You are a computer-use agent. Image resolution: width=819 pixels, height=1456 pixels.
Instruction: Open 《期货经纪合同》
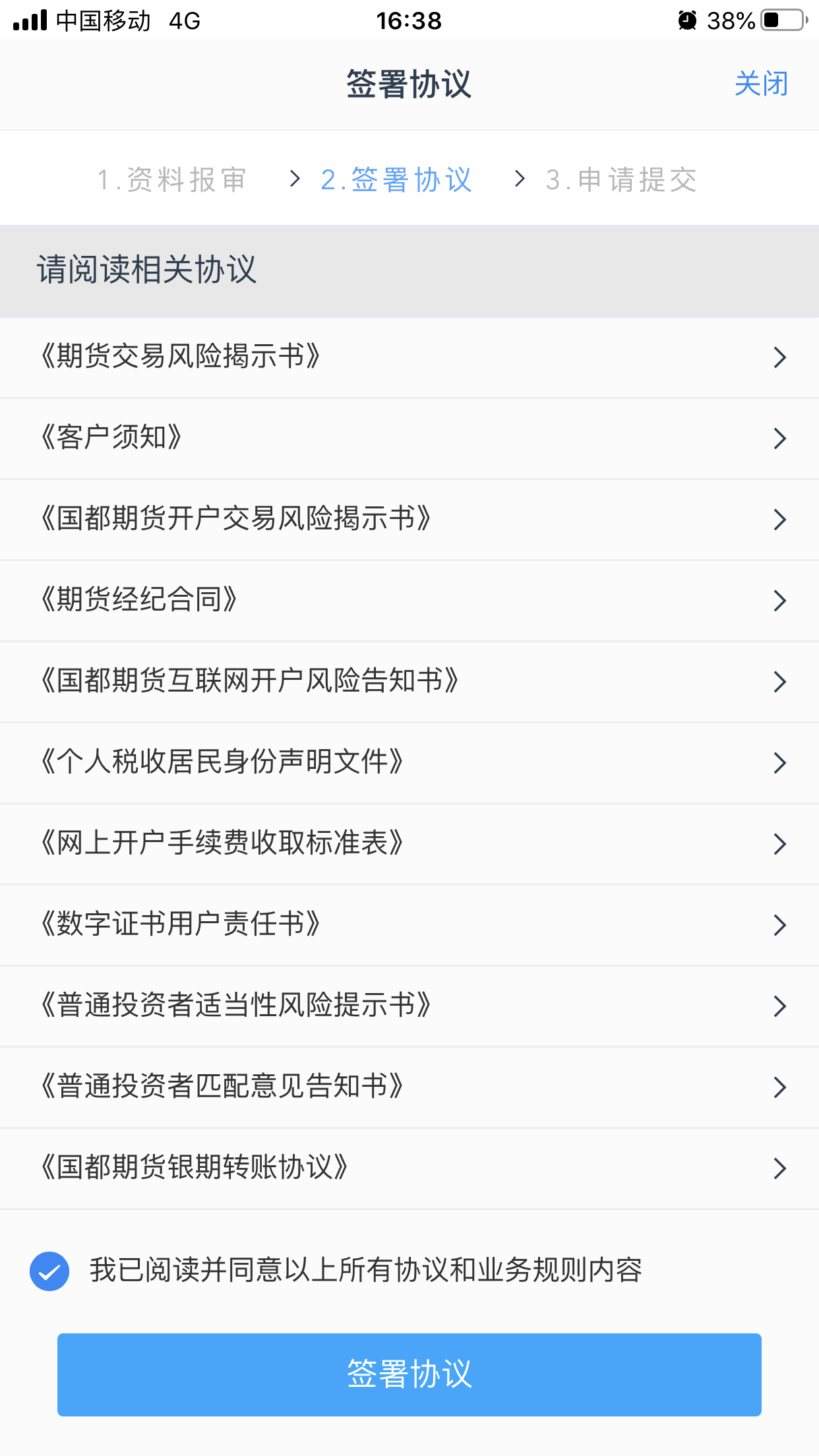[409, 601]
